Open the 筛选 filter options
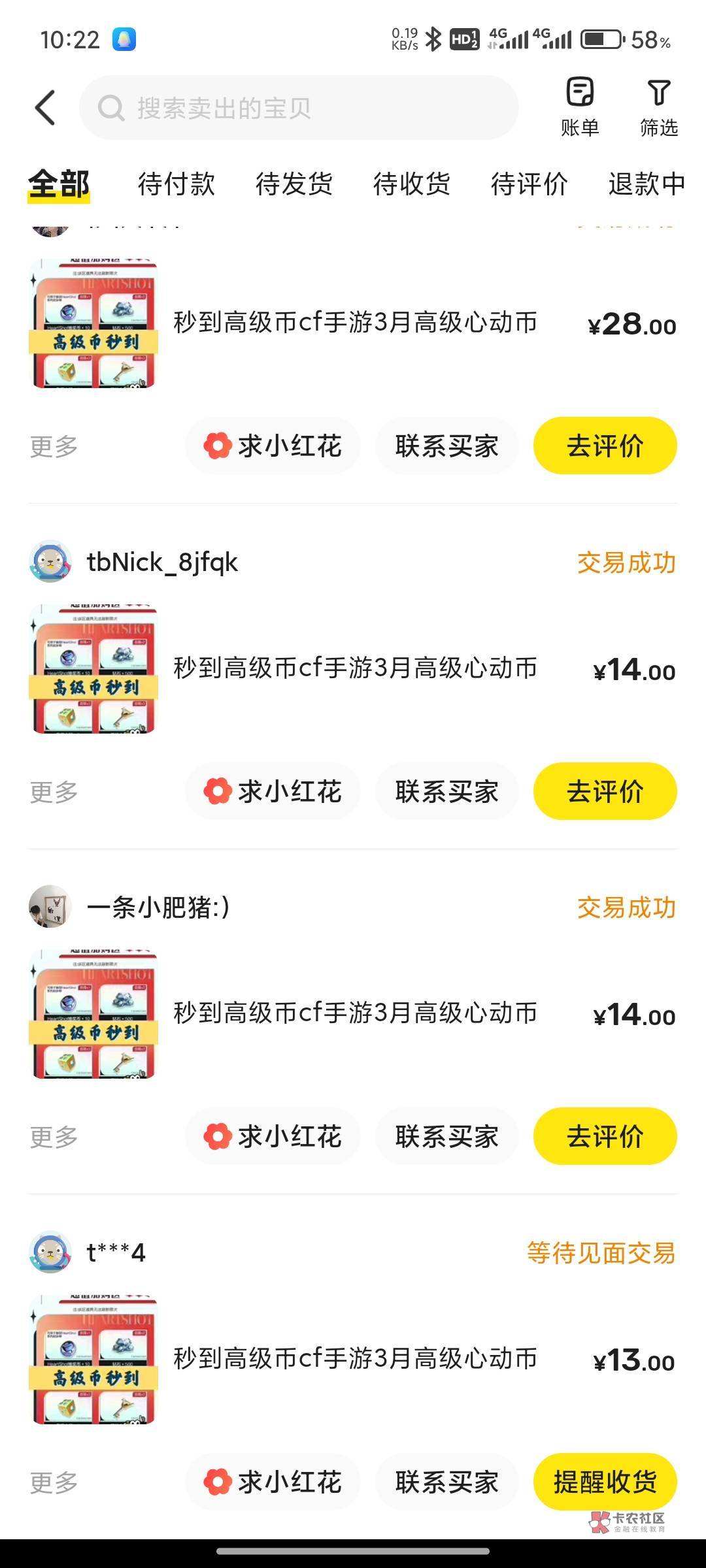This screenshot has height=1568, width=706. (658, 107)
